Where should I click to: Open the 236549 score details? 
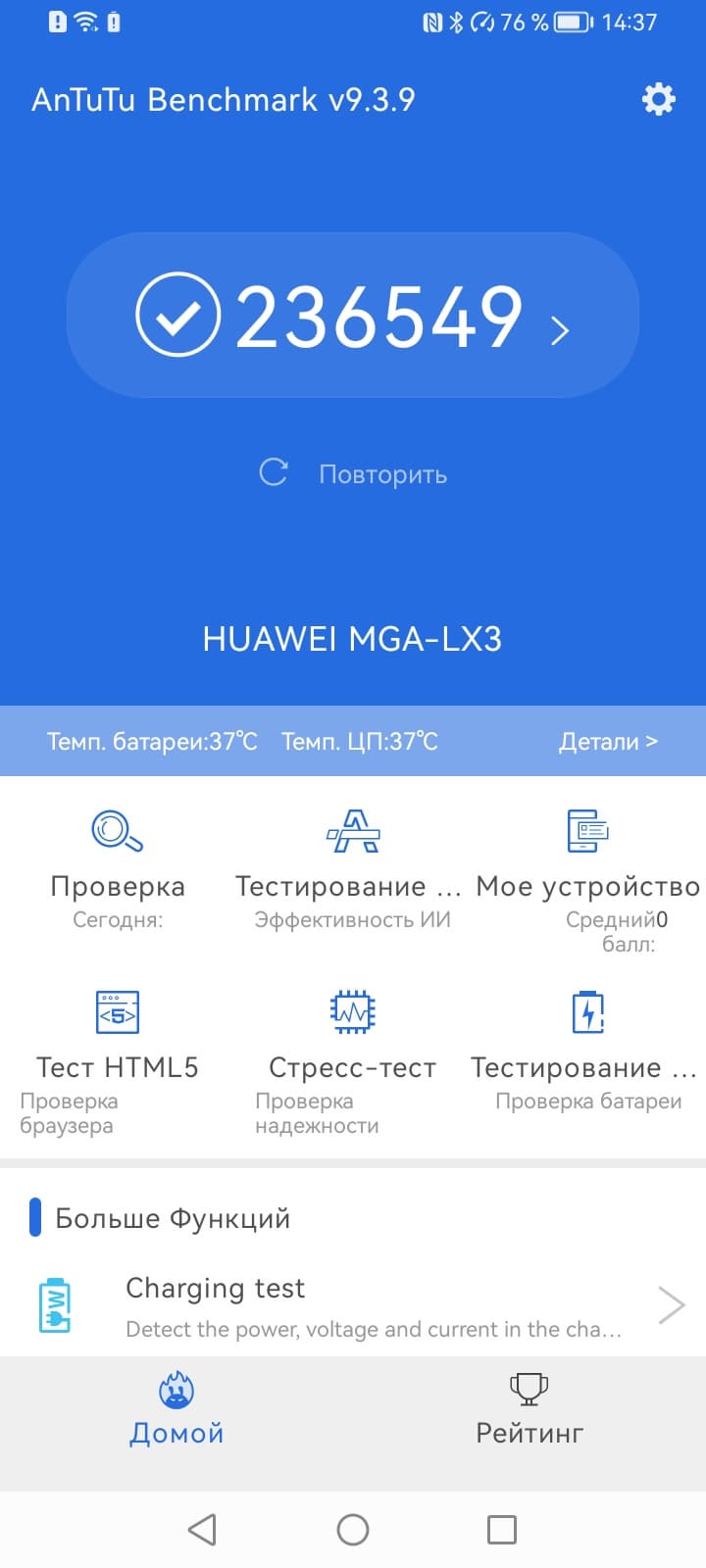pos(353,316)
